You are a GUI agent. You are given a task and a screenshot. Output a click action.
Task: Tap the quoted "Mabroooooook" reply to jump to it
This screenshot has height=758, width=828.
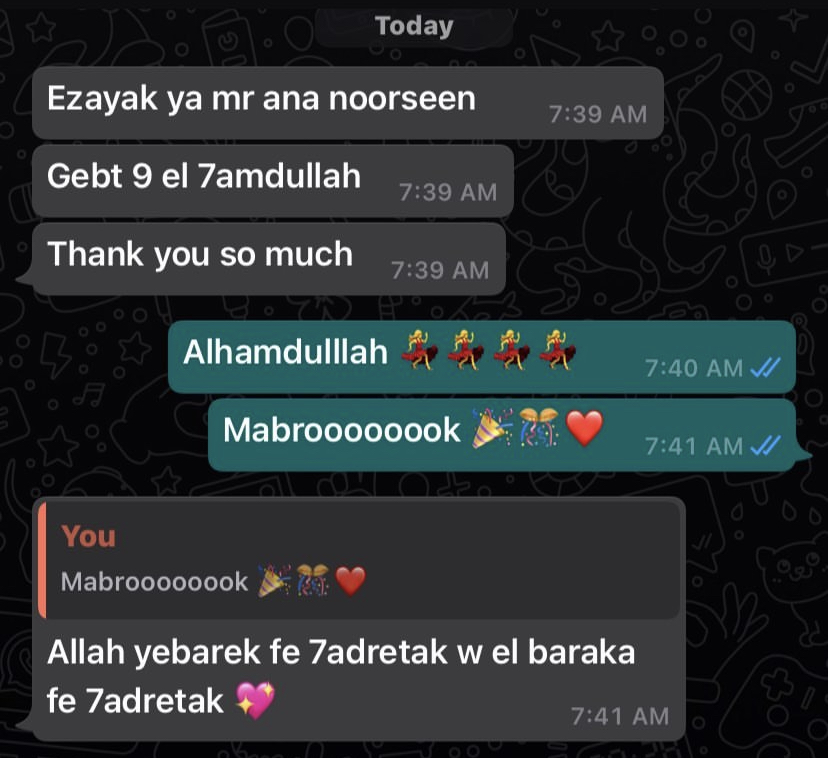coord(358,561)
